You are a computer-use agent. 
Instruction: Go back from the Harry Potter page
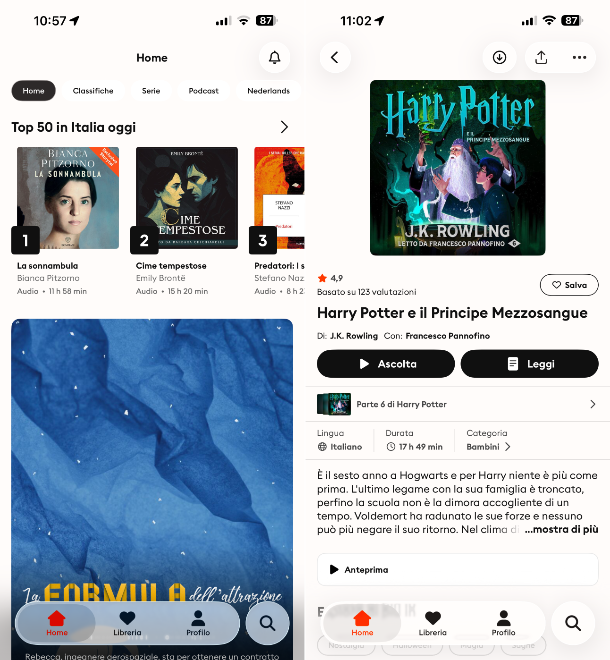[x=335, y=58]
